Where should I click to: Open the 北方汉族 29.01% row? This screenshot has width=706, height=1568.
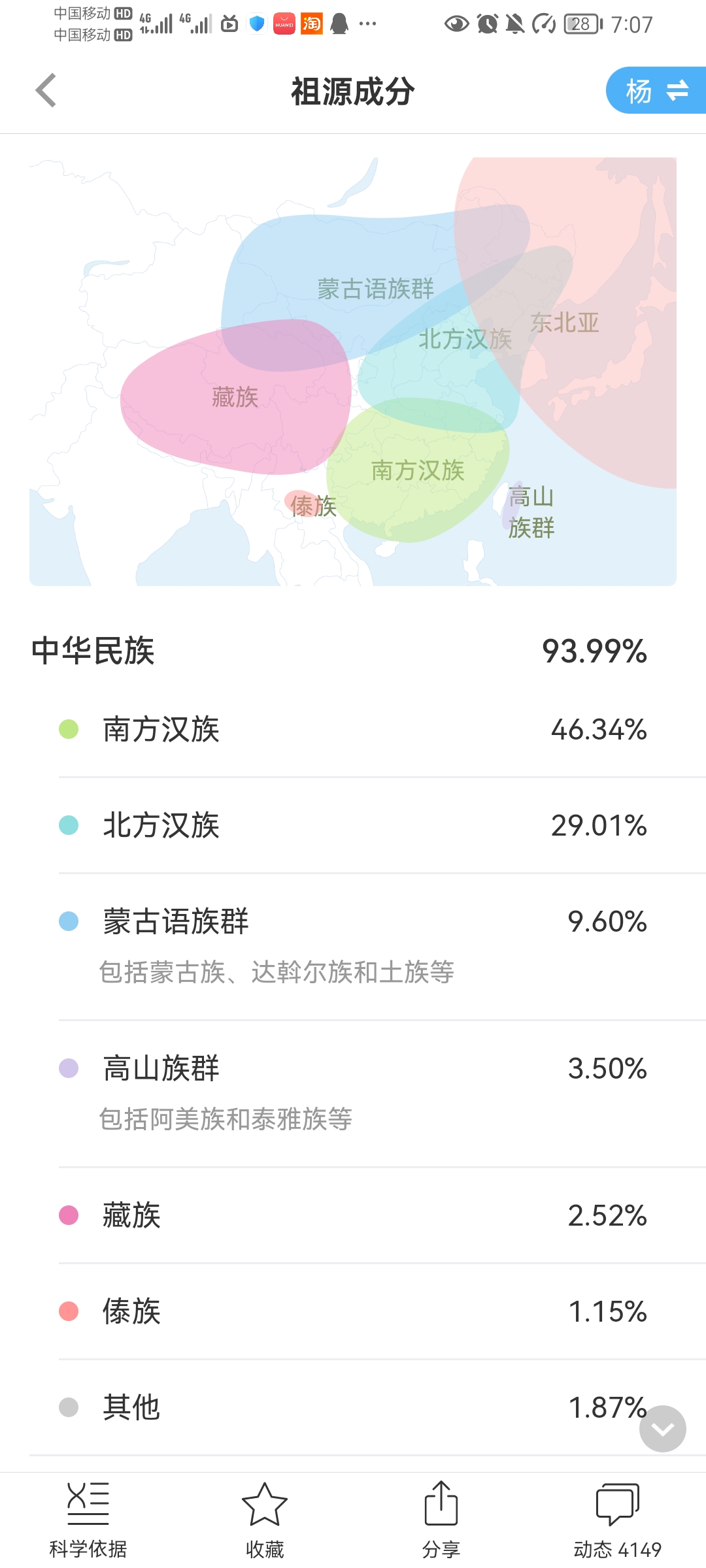click(353, 825)
